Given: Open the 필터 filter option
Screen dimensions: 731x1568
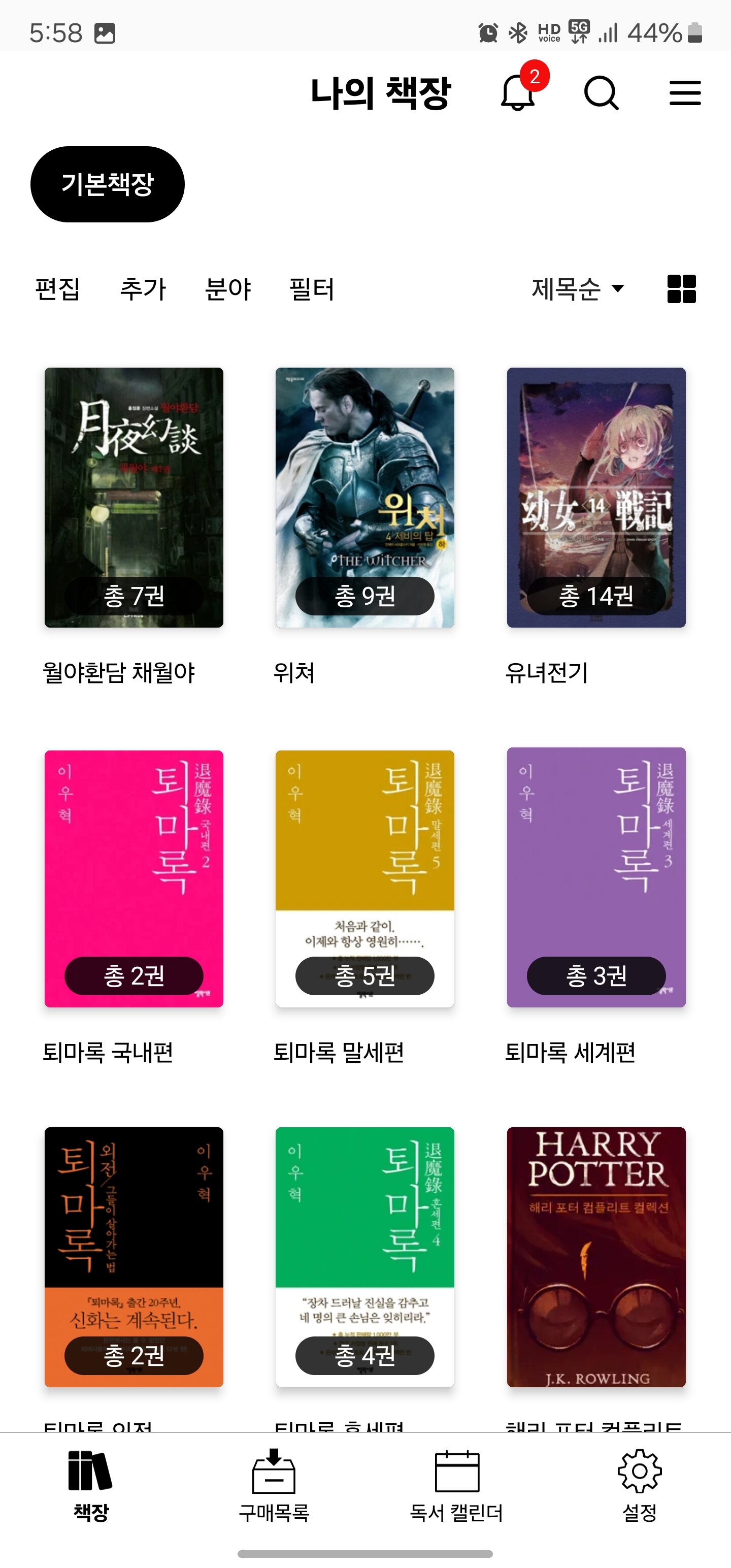Looking at the screenshot, I should click(x=312, y=288).
